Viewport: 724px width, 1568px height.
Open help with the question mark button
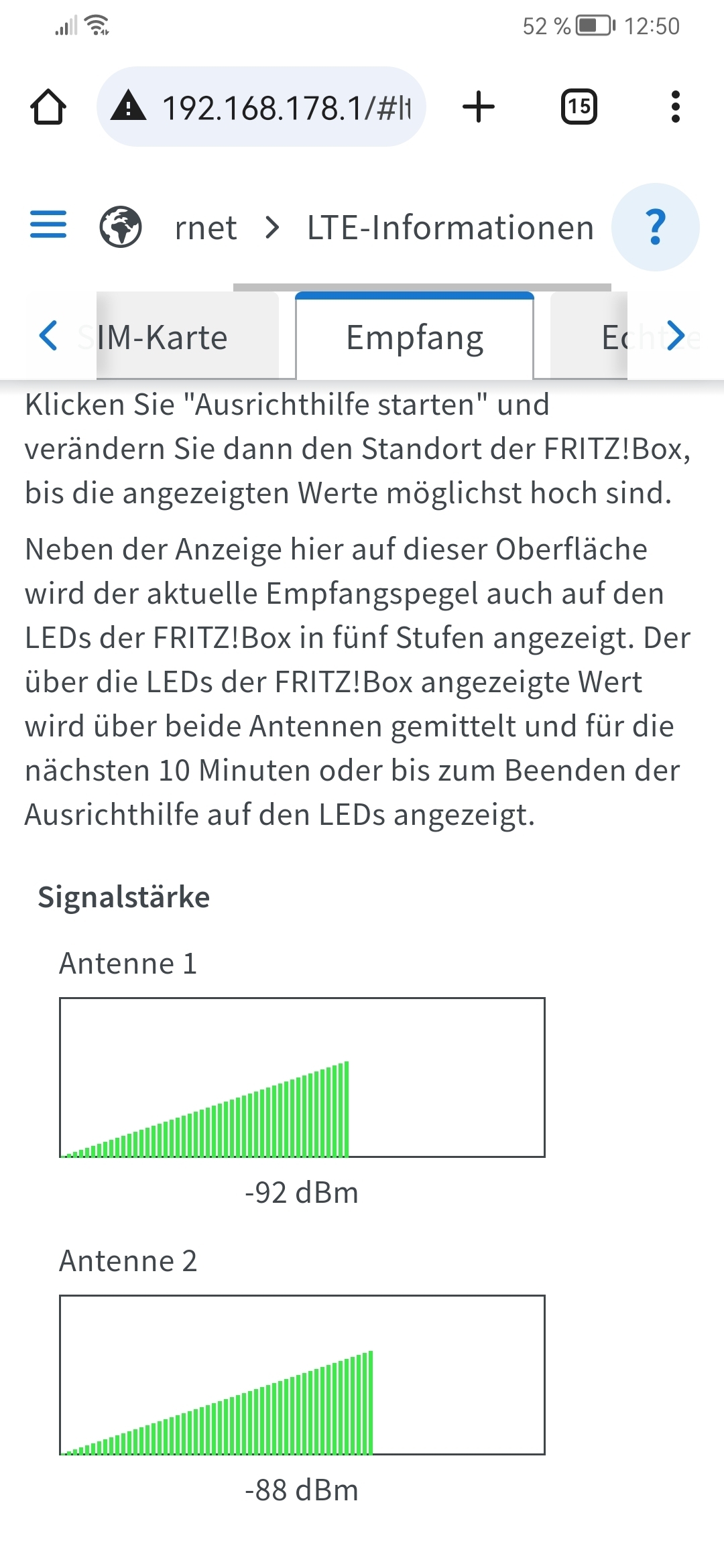[x=655, y=227]
